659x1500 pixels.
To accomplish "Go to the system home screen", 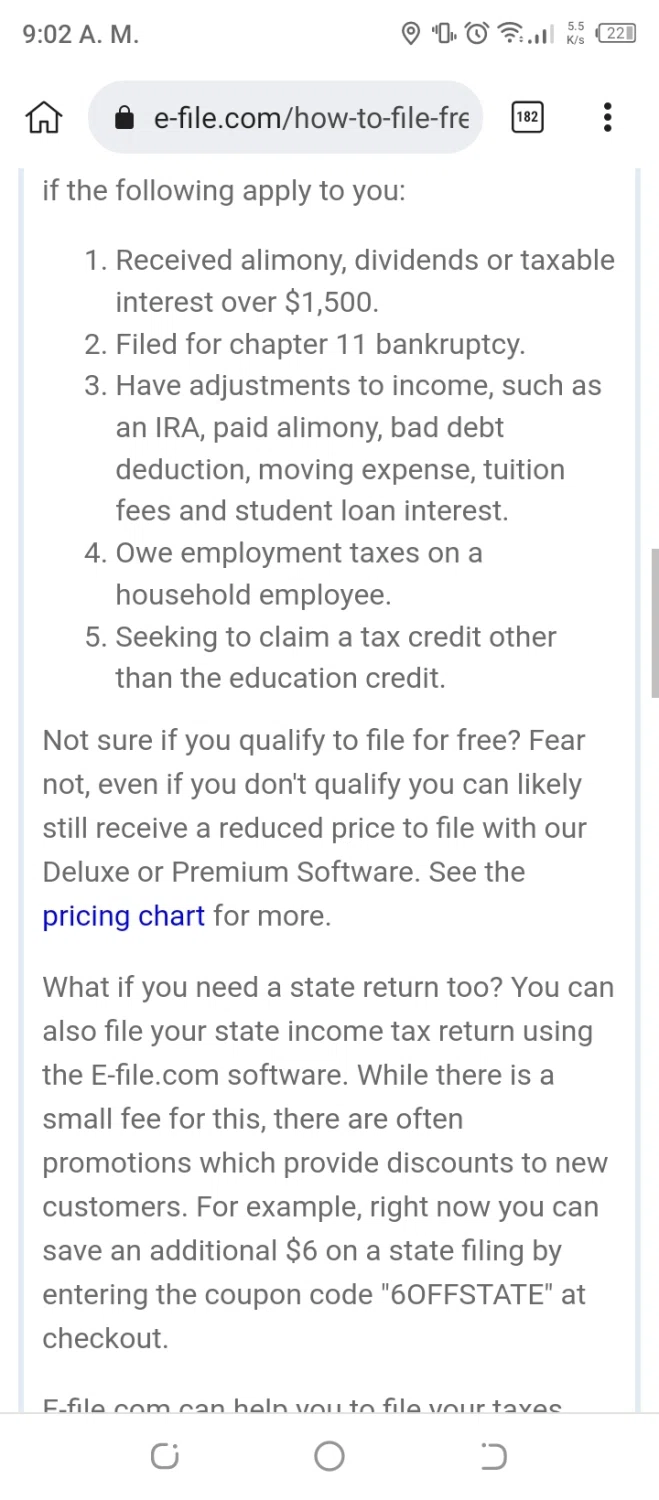I will point(329,1456).
